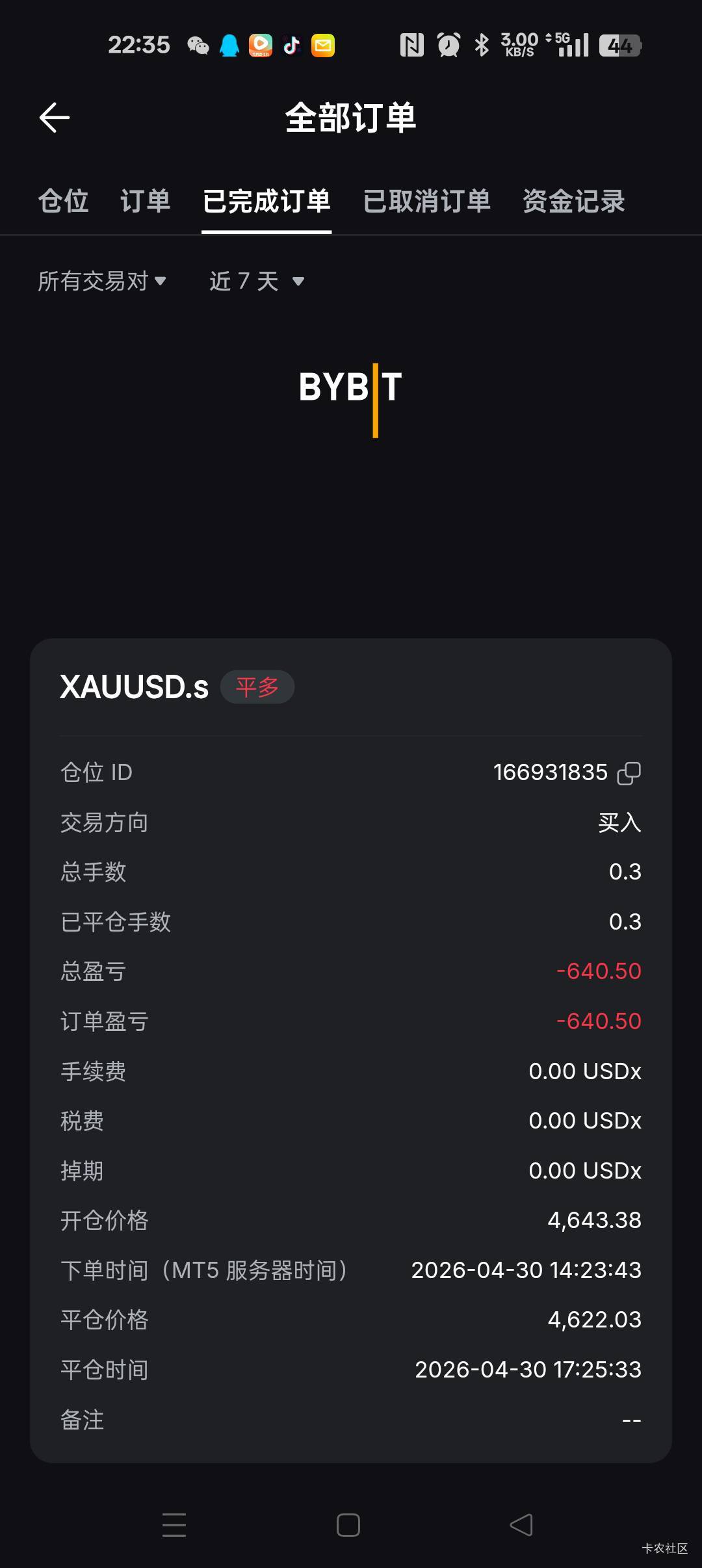Select the 已完成订单 tab
This screenshot has height=1568, width=702.
(266, 201)
